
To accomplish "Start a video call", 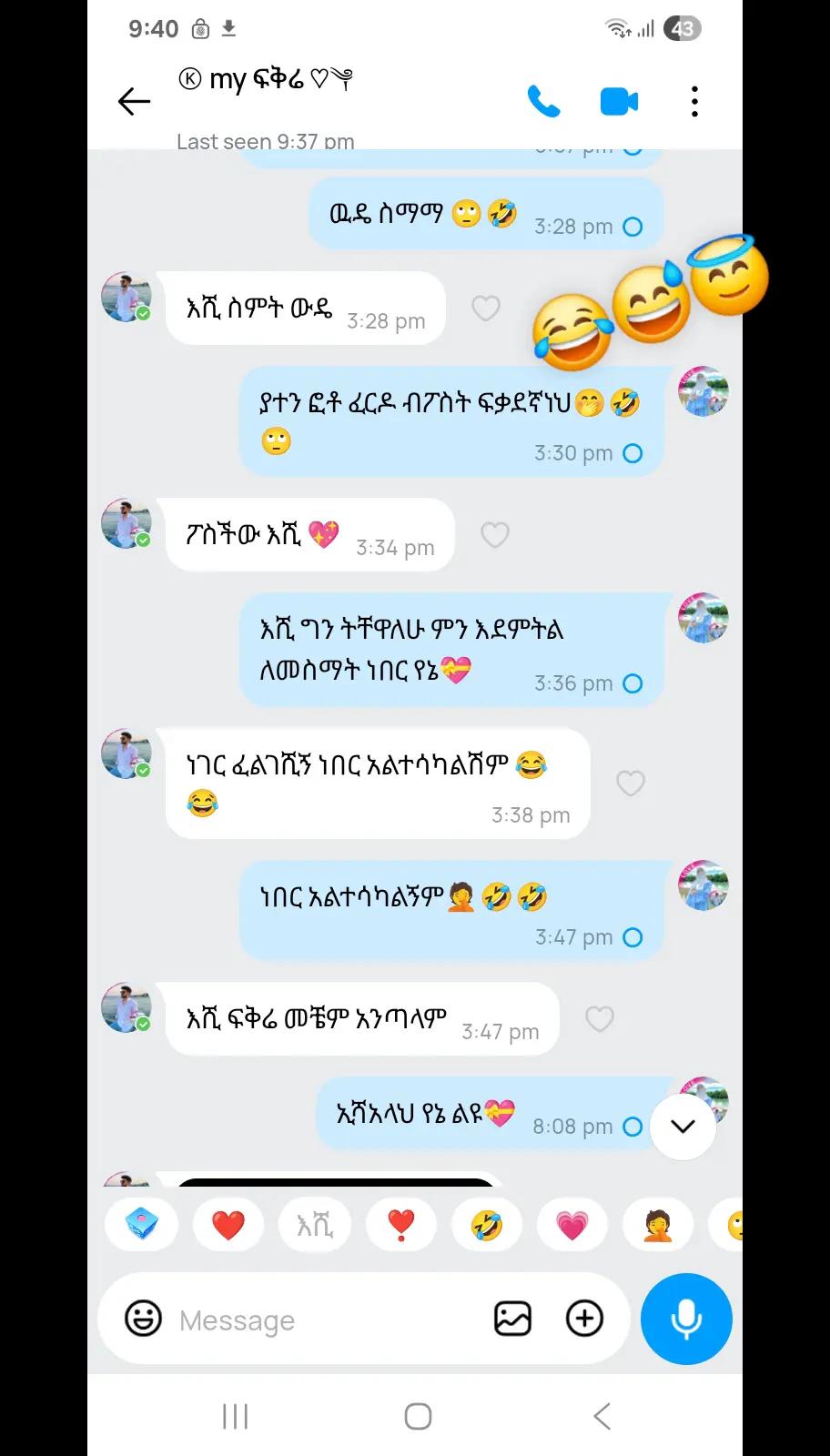I will (x=619, y=101).
